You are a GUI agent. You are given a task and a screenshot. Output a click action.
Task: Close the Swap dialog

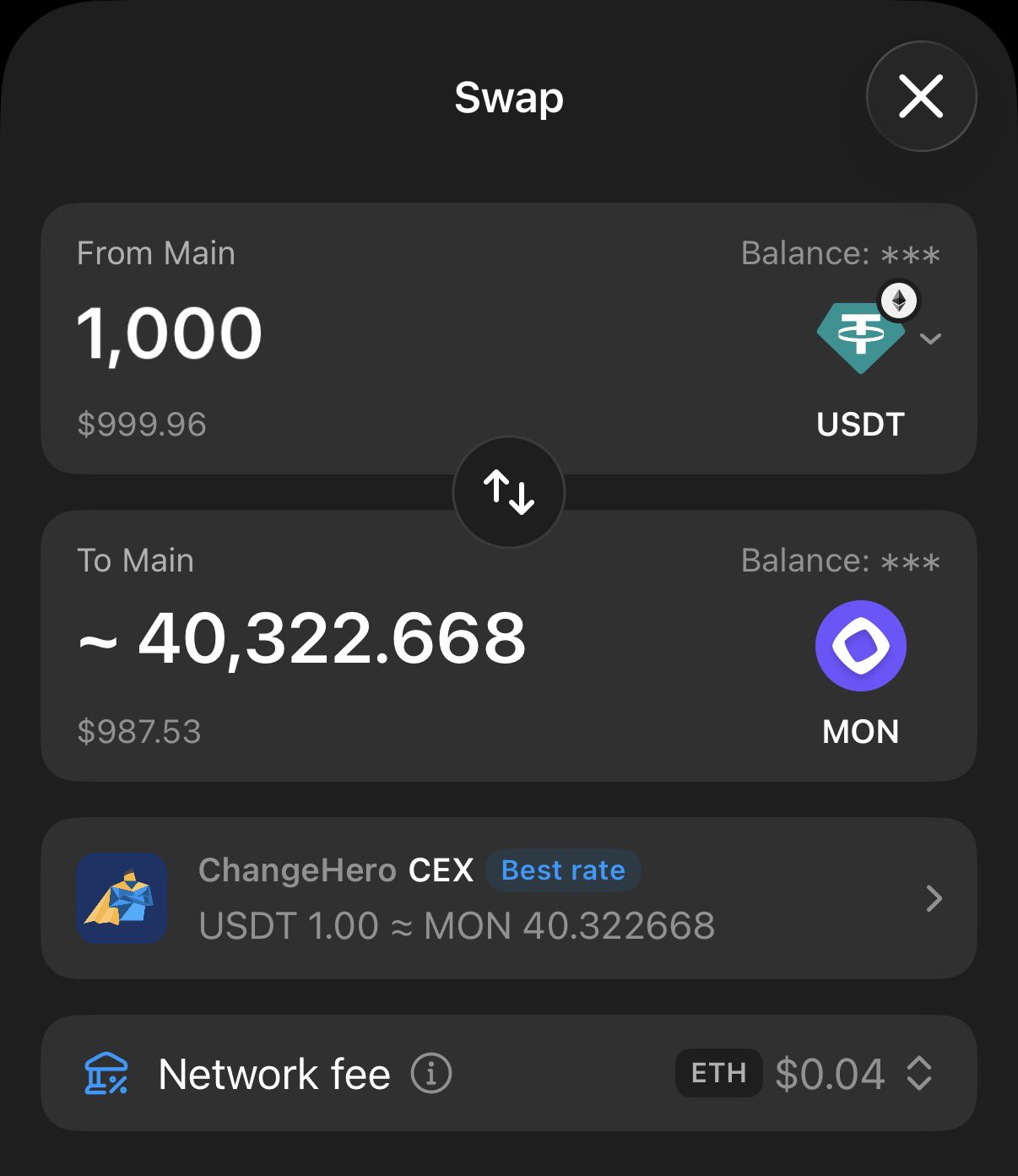click(x=921, y=96)
